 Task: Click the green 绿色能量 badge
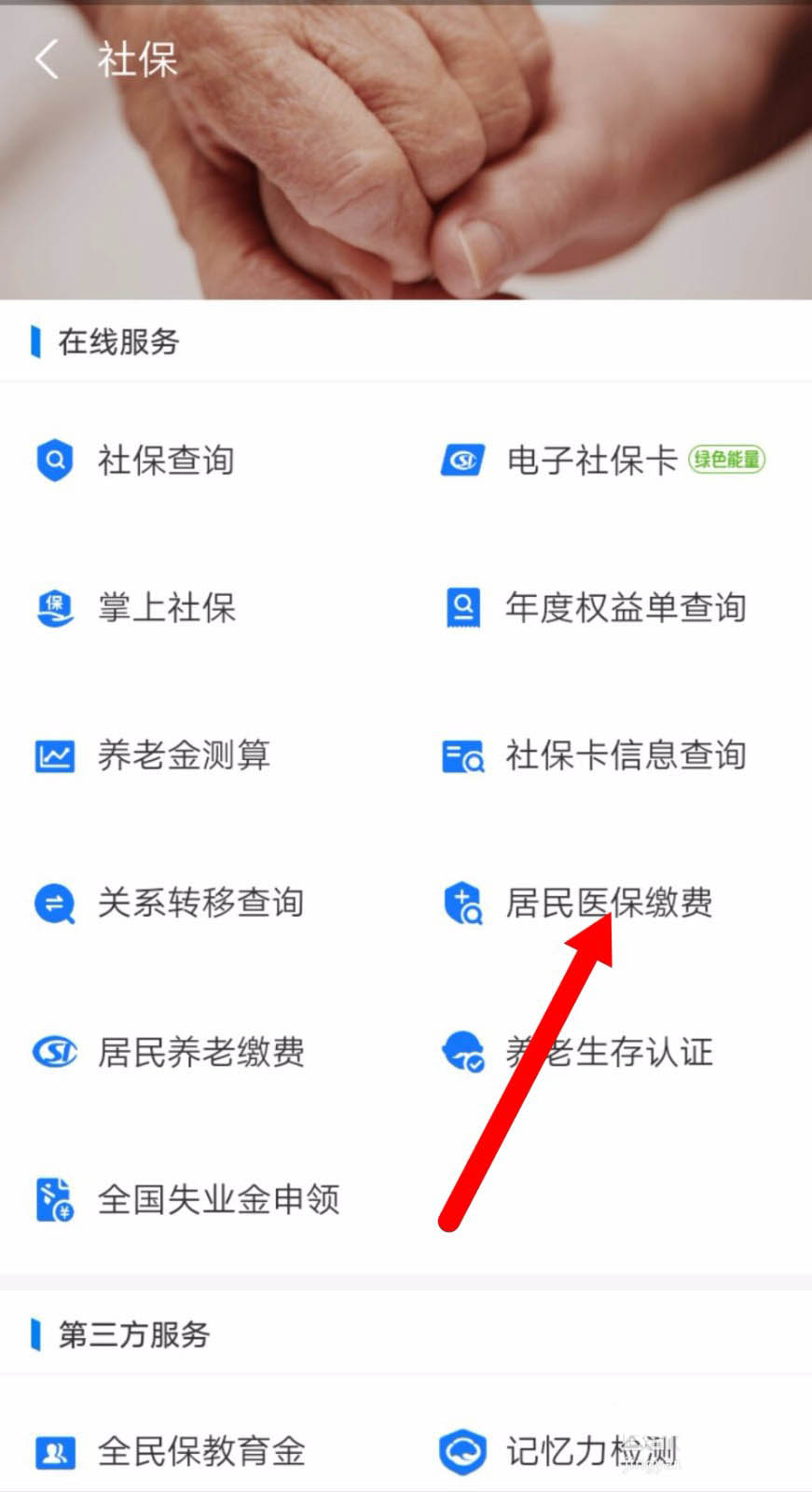coord(726,460)
